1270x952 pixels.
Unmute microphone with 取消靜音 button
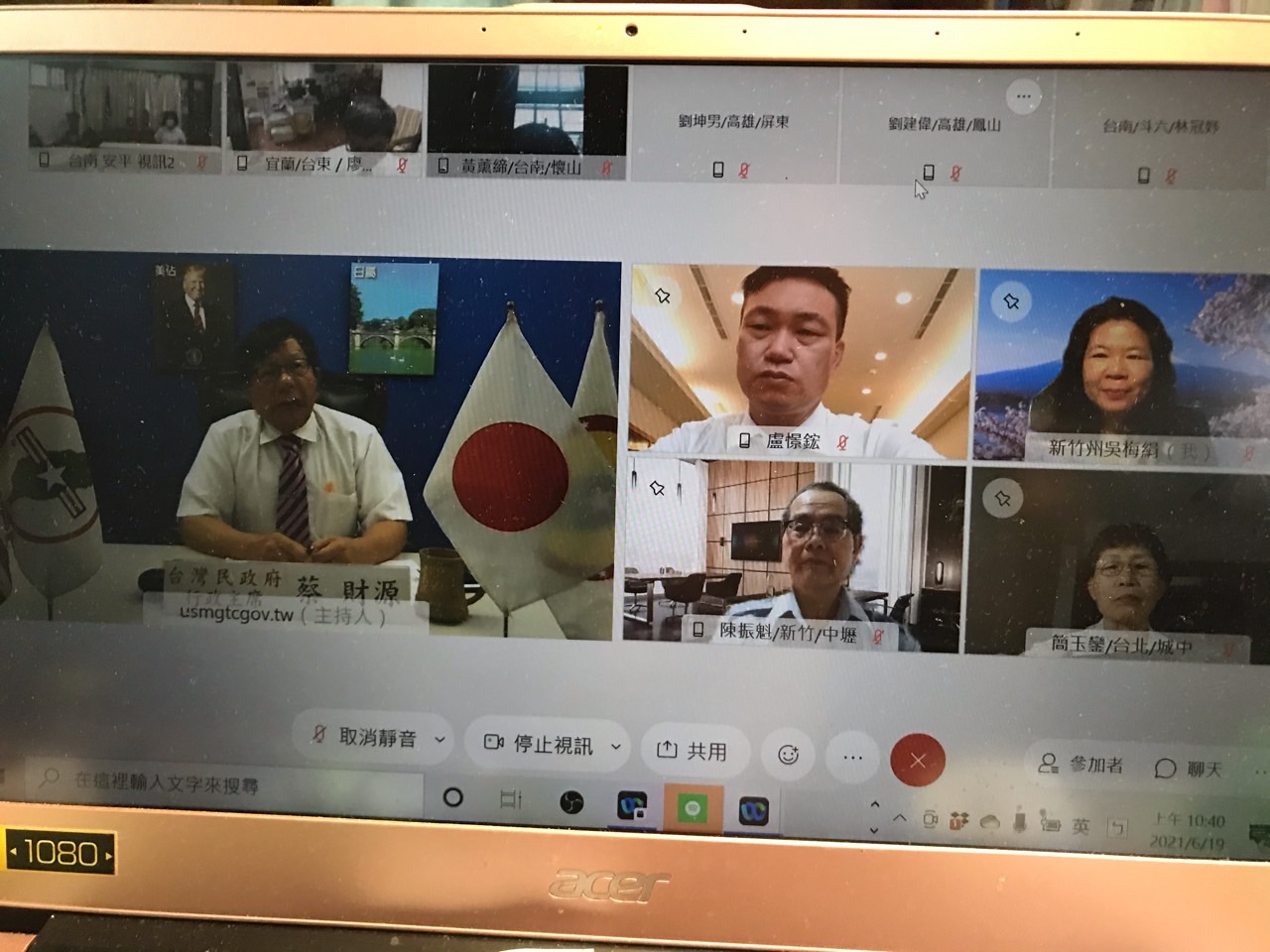pos(365,737)
